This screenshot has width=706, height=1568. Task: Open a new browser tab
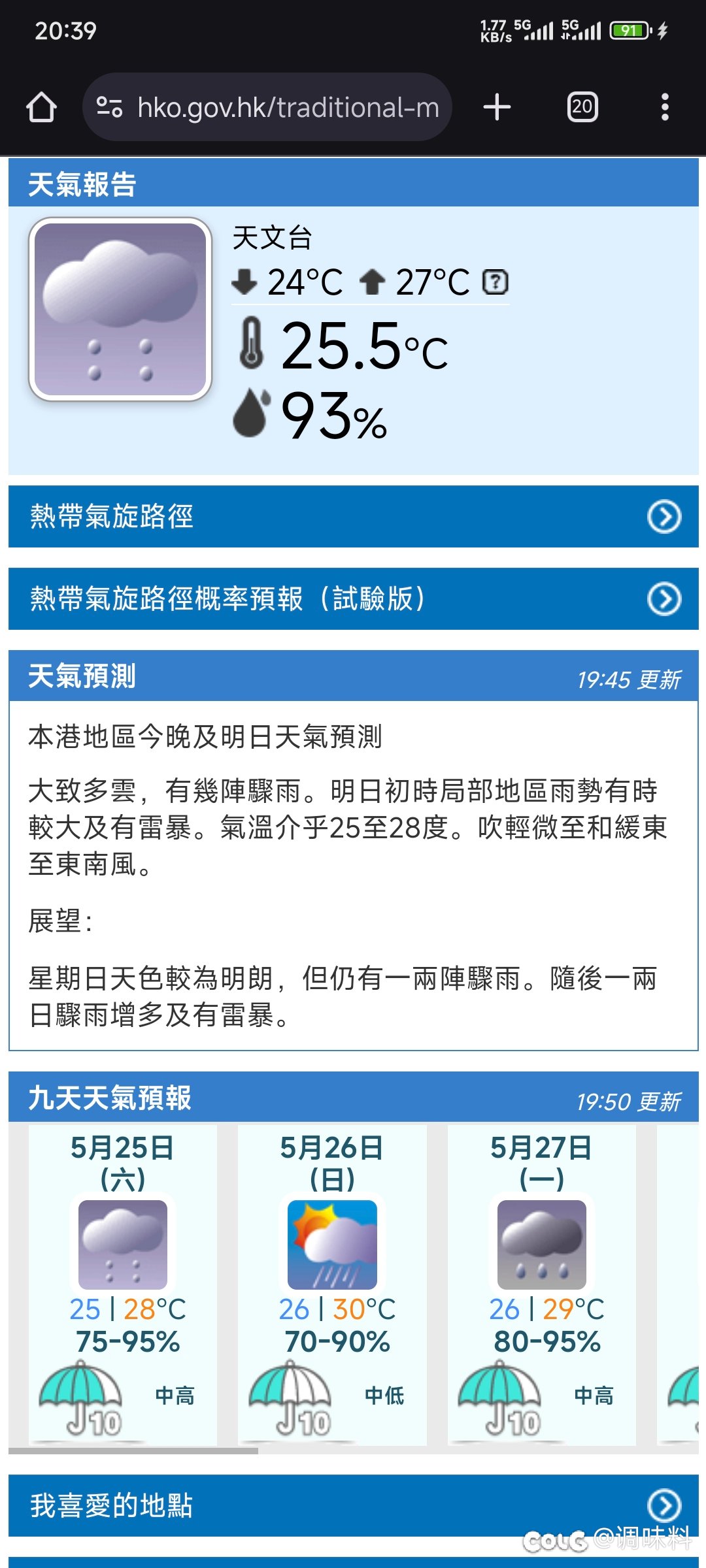[497, 107]
